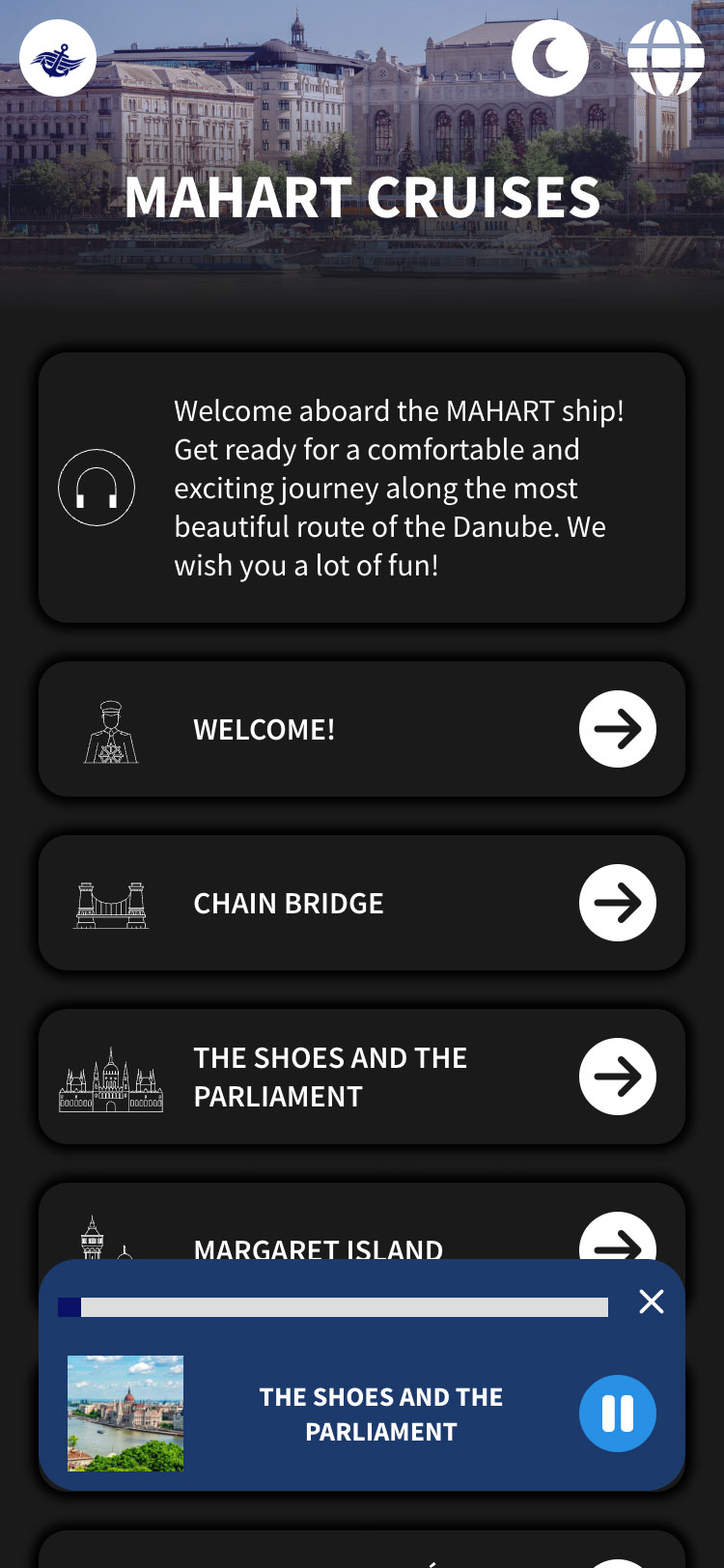Play the welcome audio headphones icon
Image resolution: width=724 pixels, height=1568 pixels.
coord(97,488)
